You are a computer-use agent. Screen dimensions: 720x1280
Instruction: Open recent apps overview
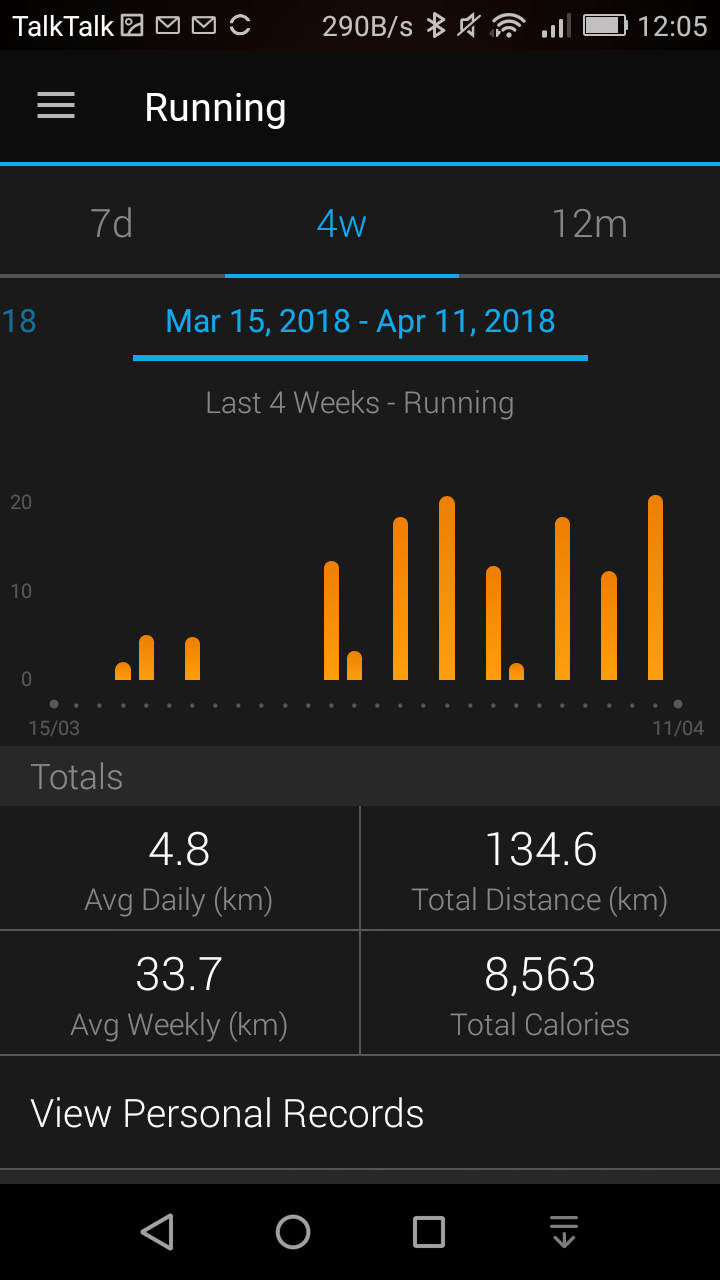point(429,1232)
